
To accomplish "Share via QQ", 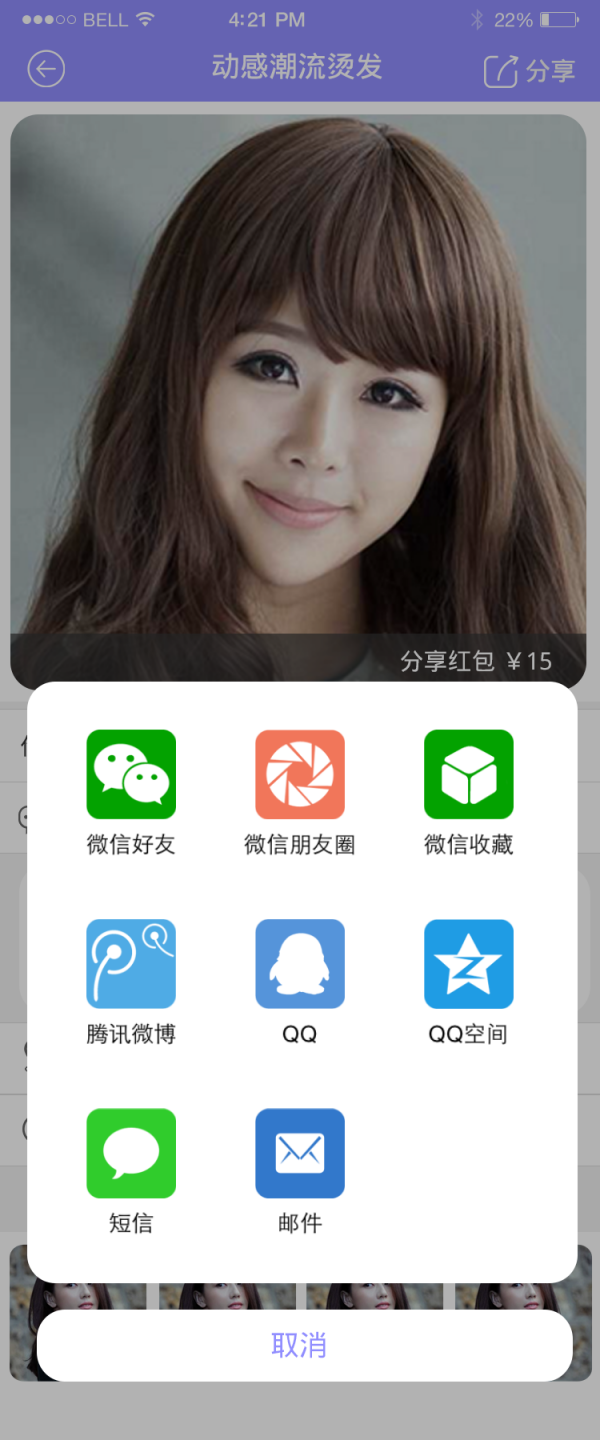I will click(300, 964).
